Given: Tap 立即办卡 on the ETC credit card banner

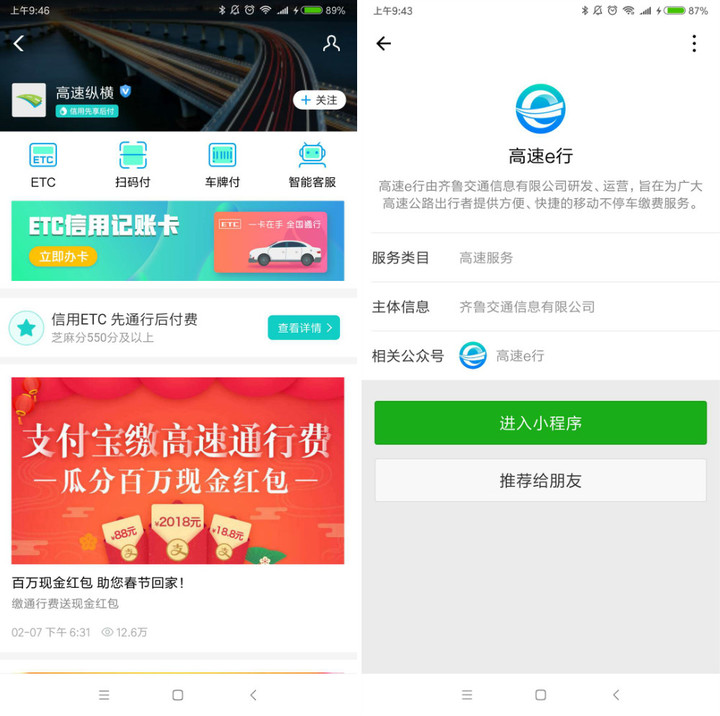Looking at the screenshot, I should tap(64, 257).
